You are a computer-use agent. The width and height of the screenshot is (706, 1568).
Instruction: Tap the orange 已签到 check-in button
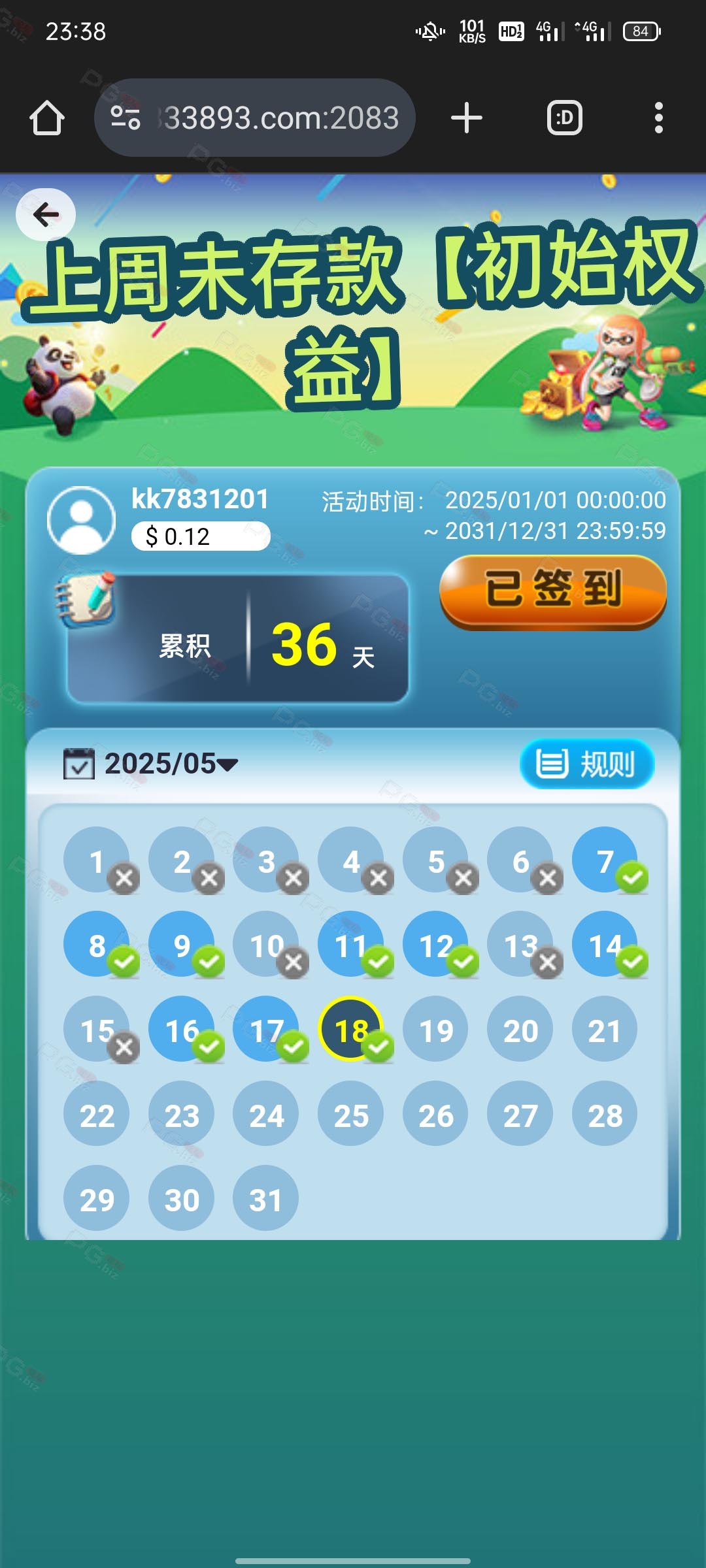(553, 592)
